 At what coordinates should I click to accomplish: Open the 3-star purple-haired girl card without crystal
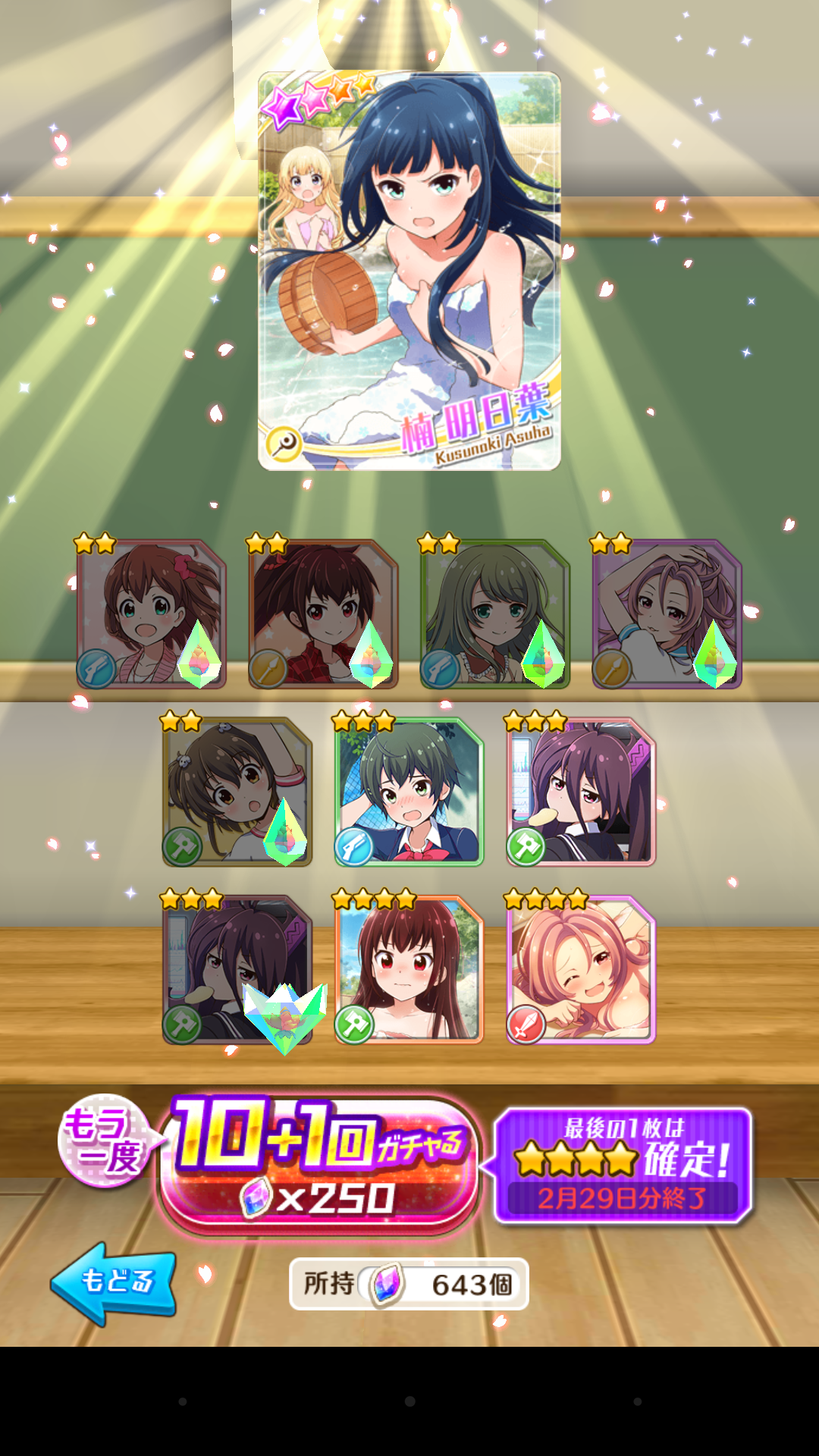(581, 792)
